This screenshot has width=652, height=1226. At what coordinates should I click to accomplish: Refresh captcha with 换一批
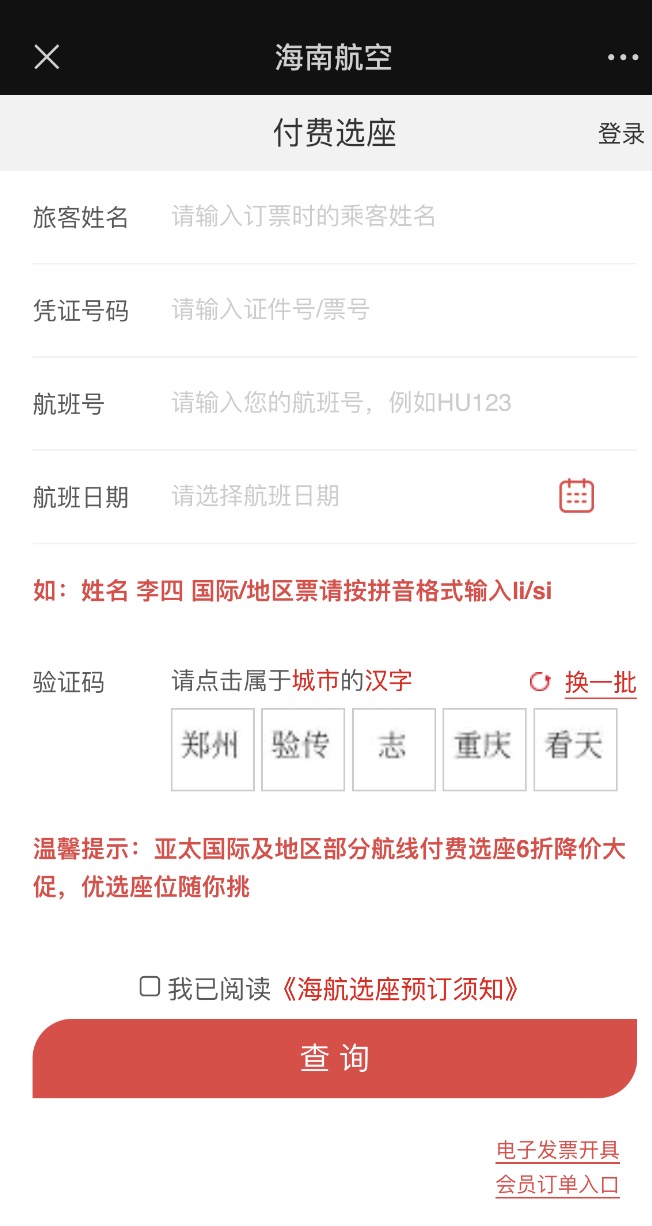click(583, 683)
